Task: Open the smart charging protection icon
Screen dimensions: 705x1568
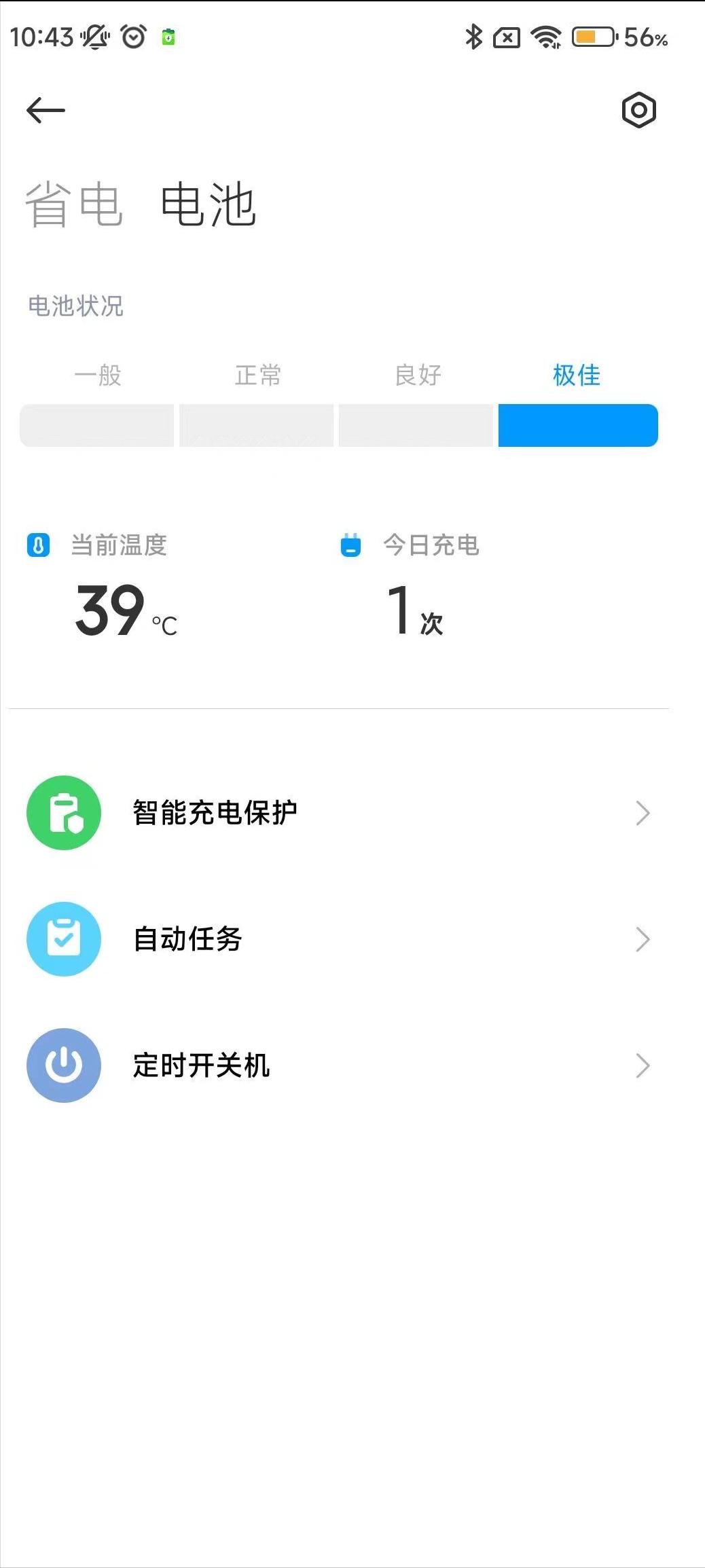Action: (63, 812)
